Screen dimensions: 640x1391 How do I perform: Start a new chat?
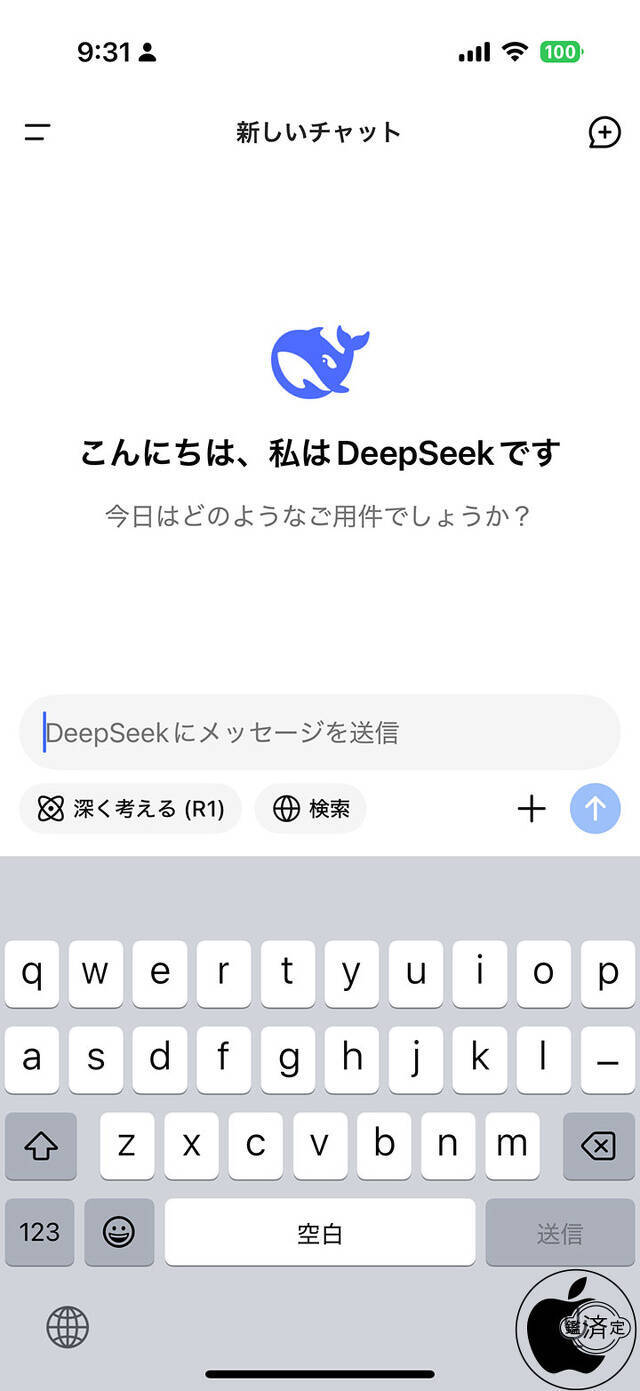pos(604,132)
